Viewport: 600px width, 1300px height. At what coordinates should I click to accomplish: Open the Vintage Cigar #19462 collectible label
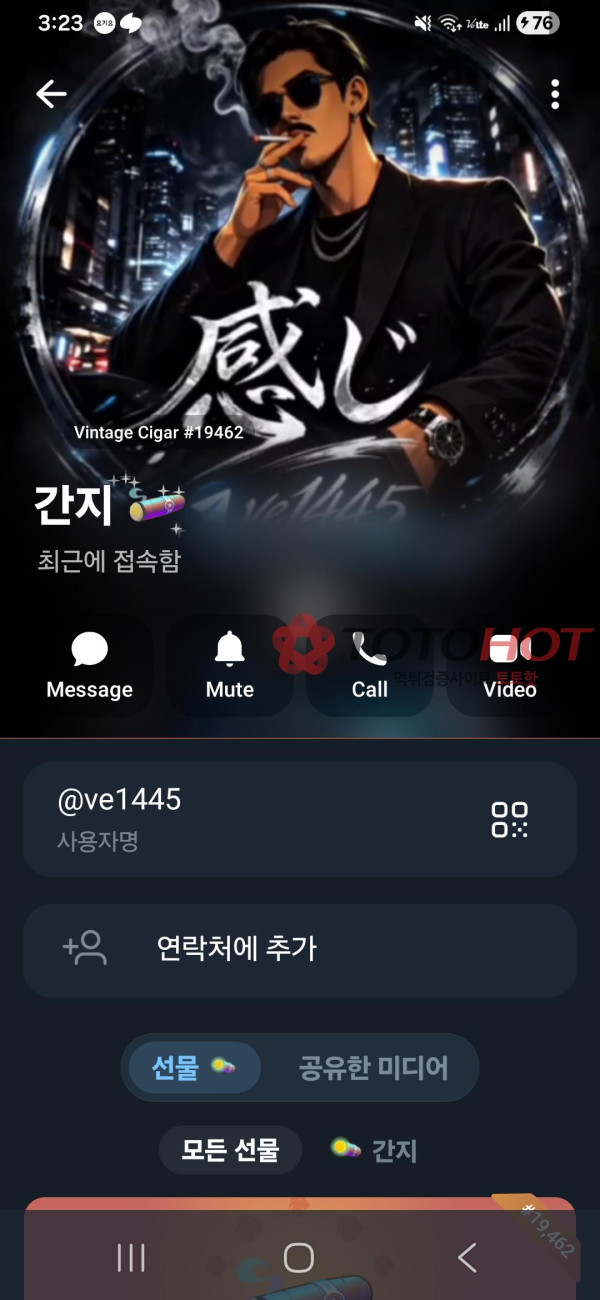pyautogui.click(x=159, y=433)
